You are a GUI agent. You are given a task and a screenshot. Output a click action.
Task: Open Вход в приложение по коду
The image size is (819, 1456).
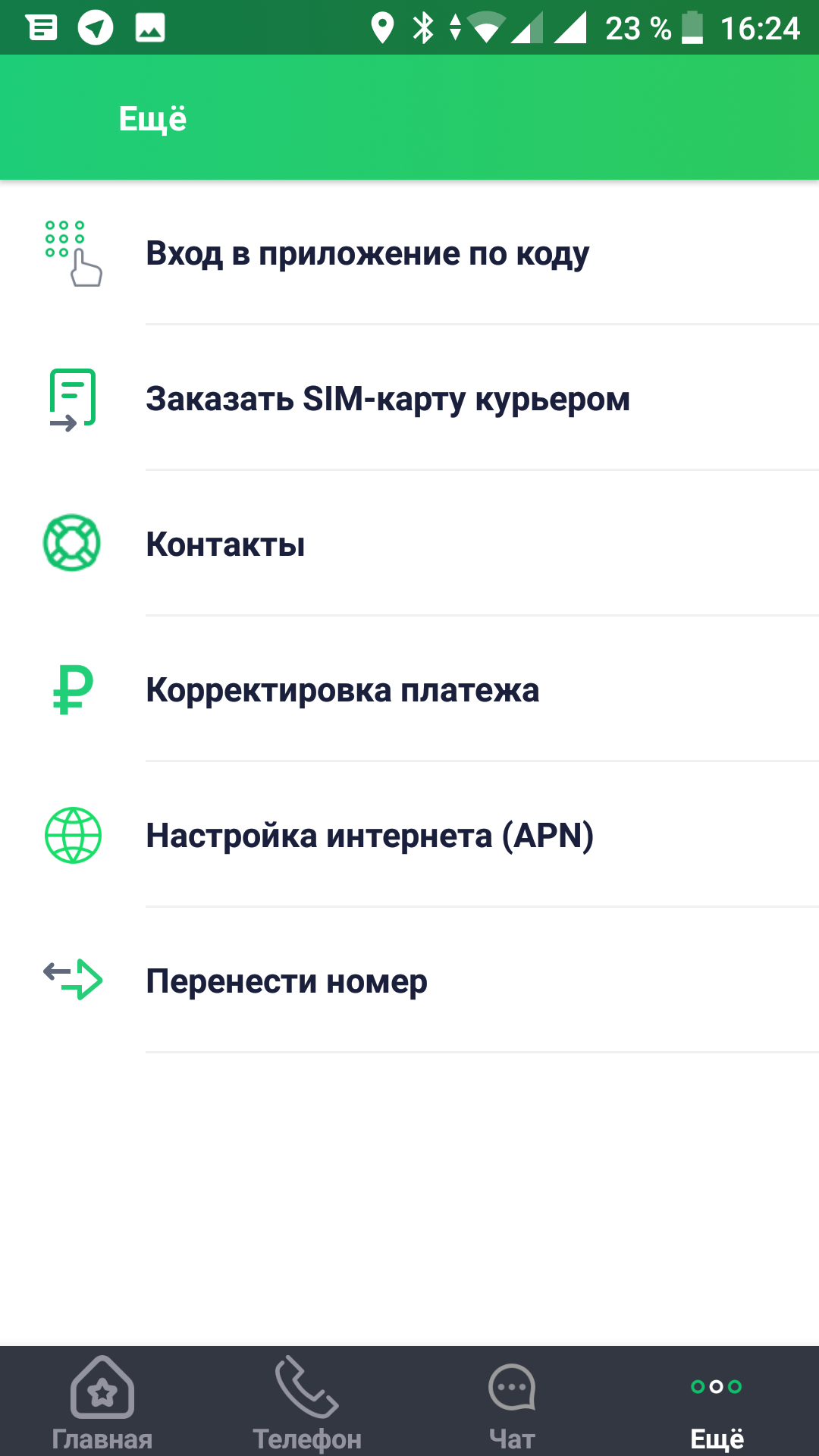(409, 253)
